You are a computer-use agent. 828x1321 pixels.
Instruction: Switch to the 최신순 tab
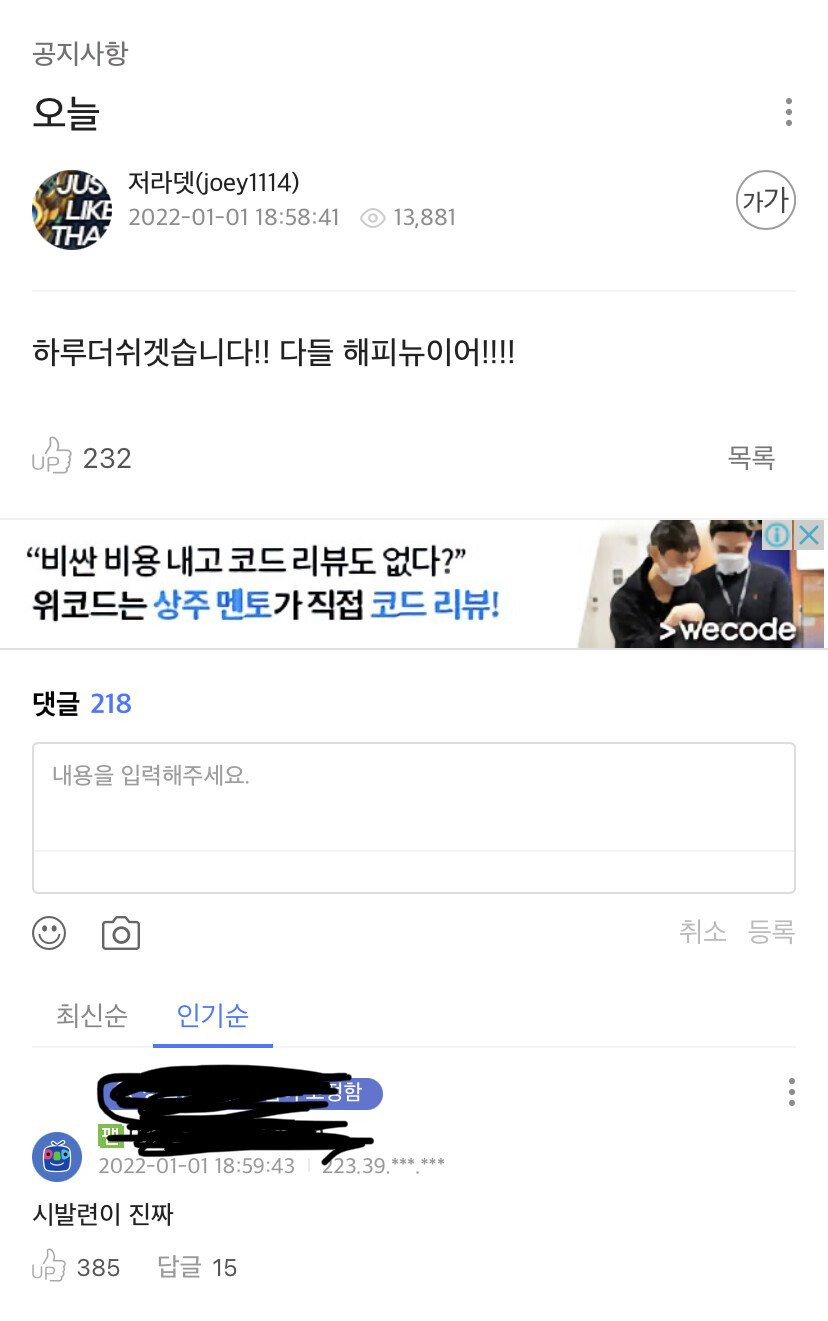[92, 1017]
